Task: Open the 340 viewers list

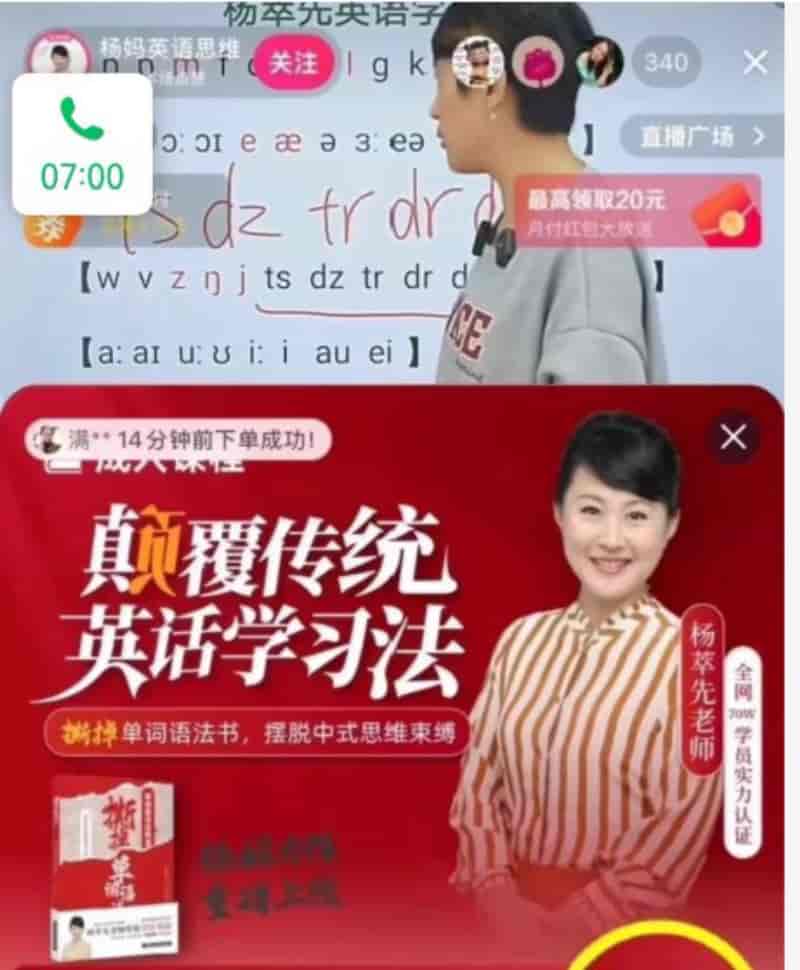Action: coord(666,63)
